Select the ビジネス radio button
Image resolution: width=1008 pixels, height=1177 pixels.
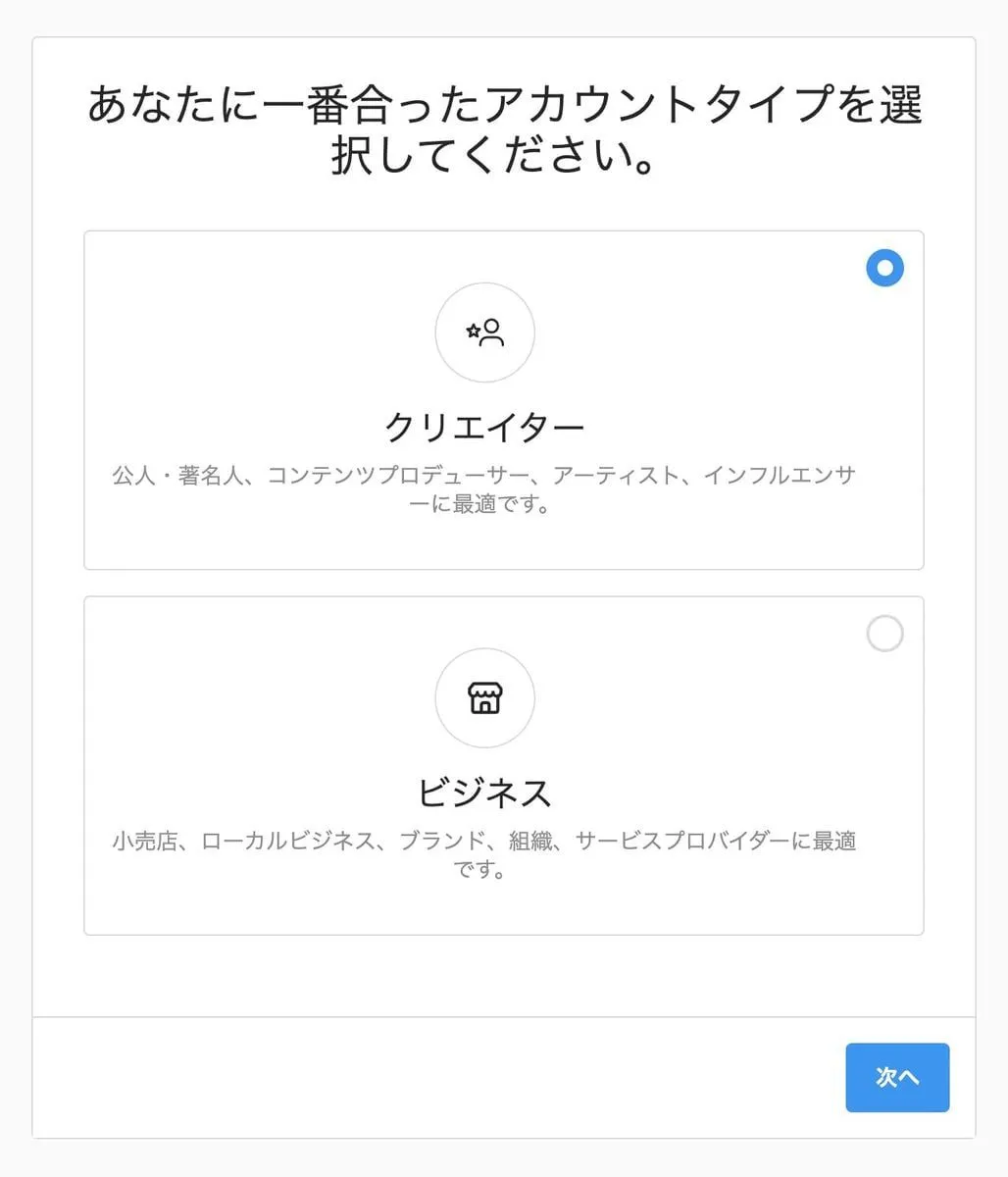(x=884, y=634)
